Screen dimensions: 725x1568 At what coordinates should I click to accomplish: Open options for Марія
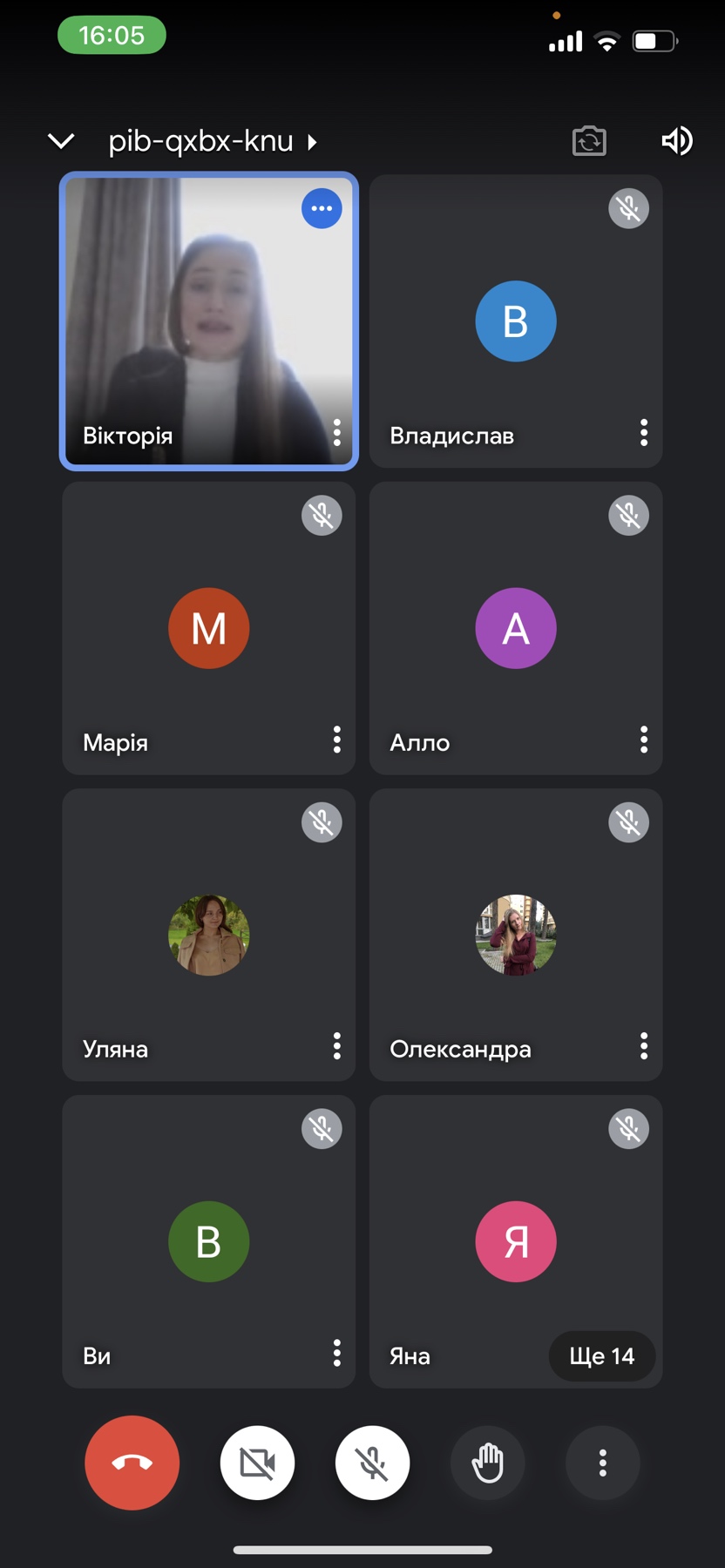tap(337, 740)
